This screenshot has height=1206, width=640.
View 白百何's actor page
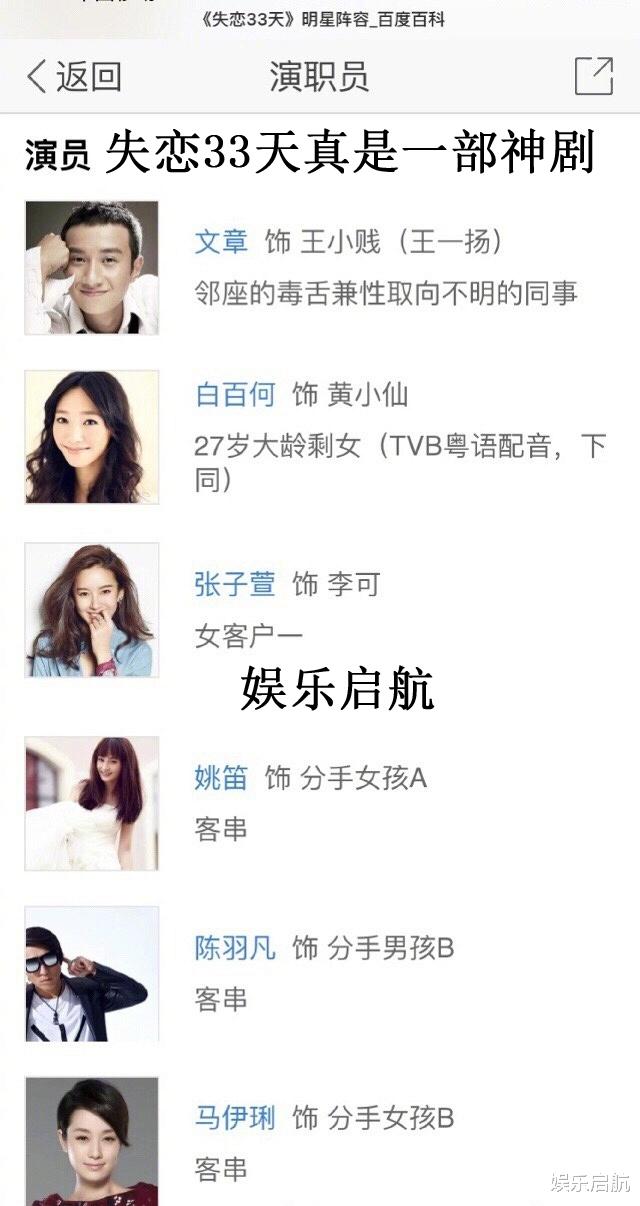tap(234, 395)
